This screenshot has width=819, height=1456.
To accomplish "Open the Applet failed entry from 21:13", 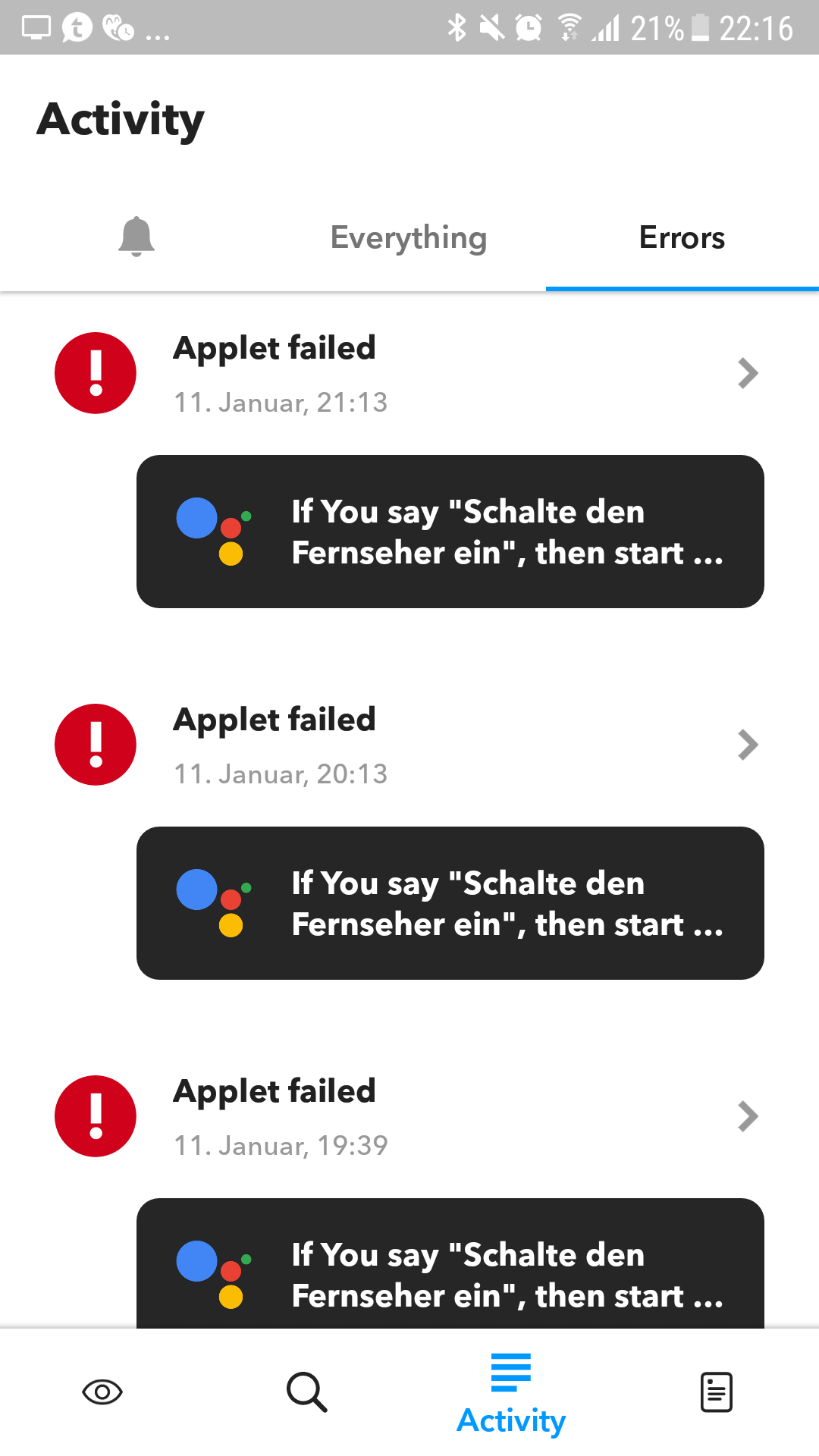I will pyautogui.click(x=409, y=373).
